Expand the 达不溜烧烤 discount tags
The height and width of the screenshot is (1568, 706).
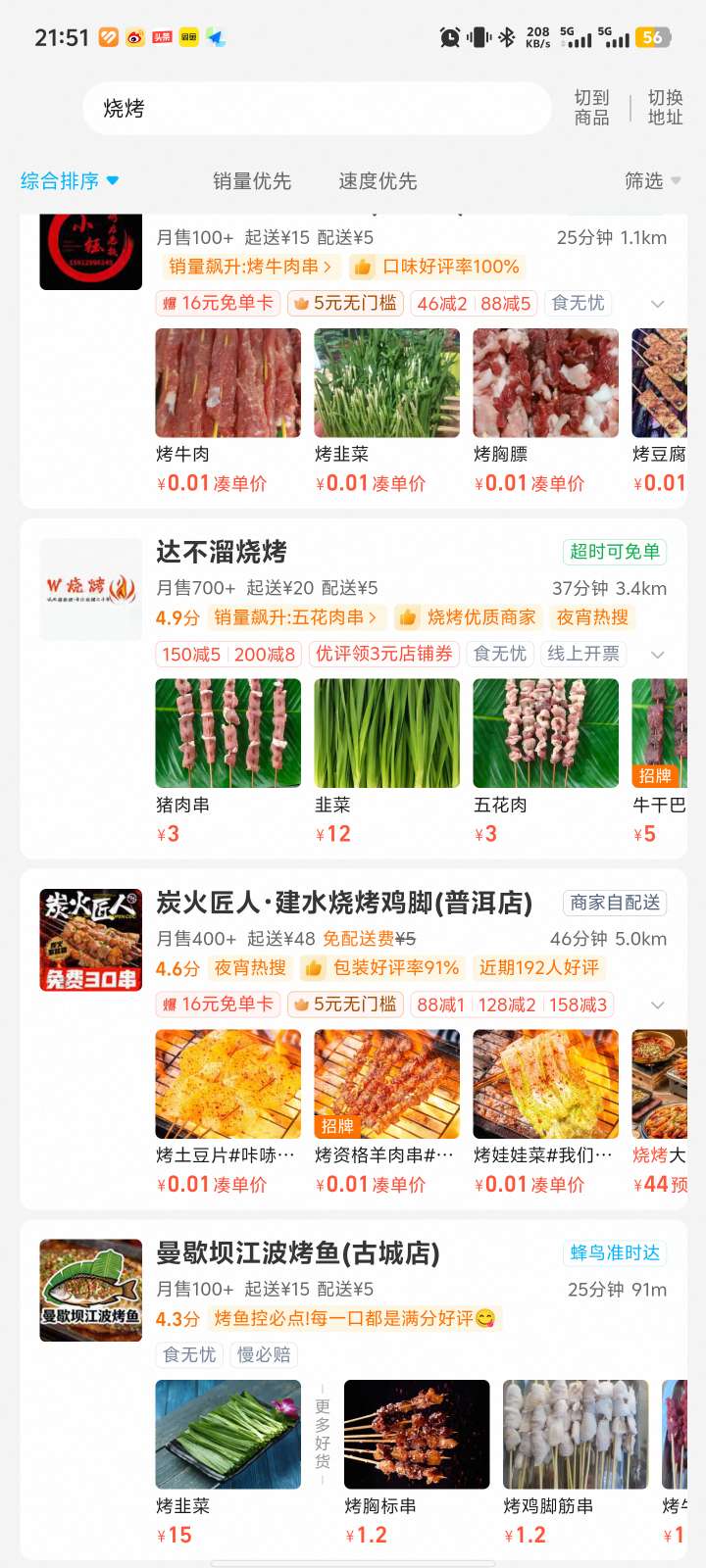point(658,655)
